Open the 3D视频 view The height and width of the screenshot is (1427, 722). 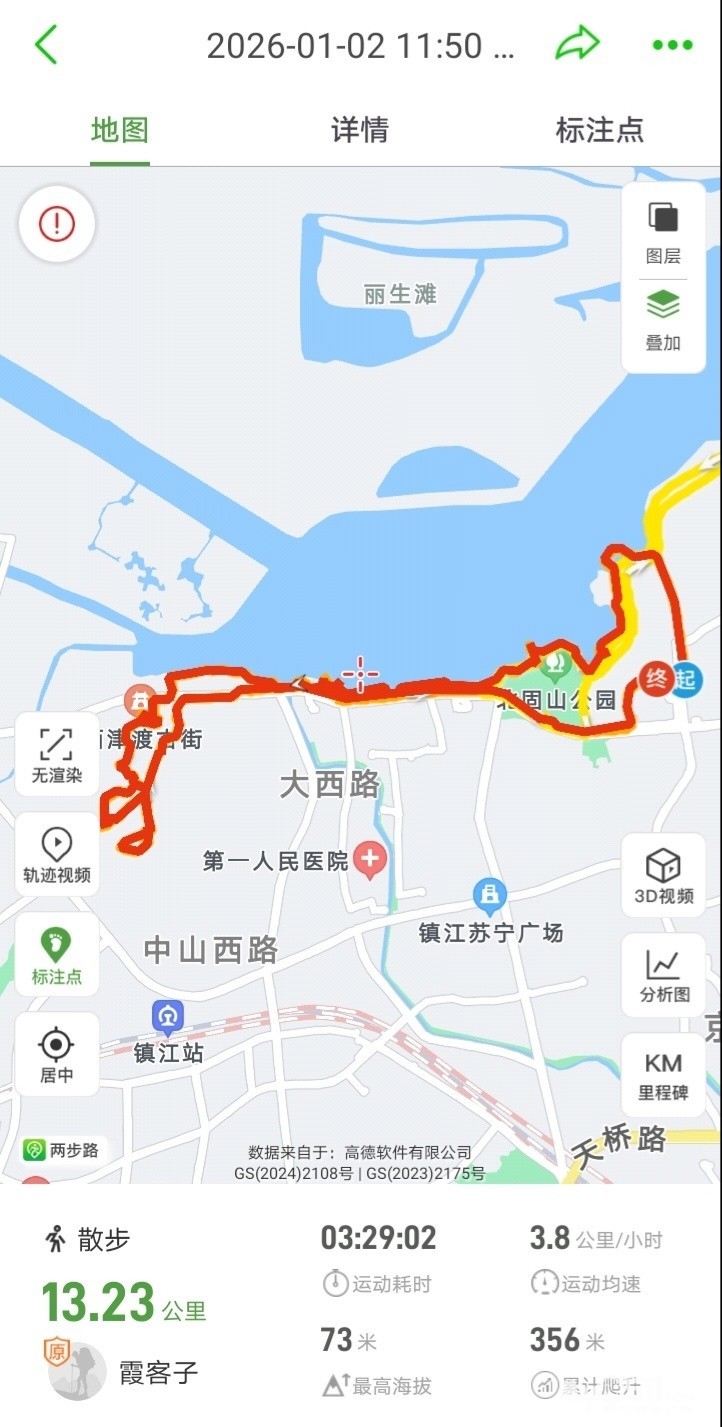pyautogui.click(x=663, y=876)
